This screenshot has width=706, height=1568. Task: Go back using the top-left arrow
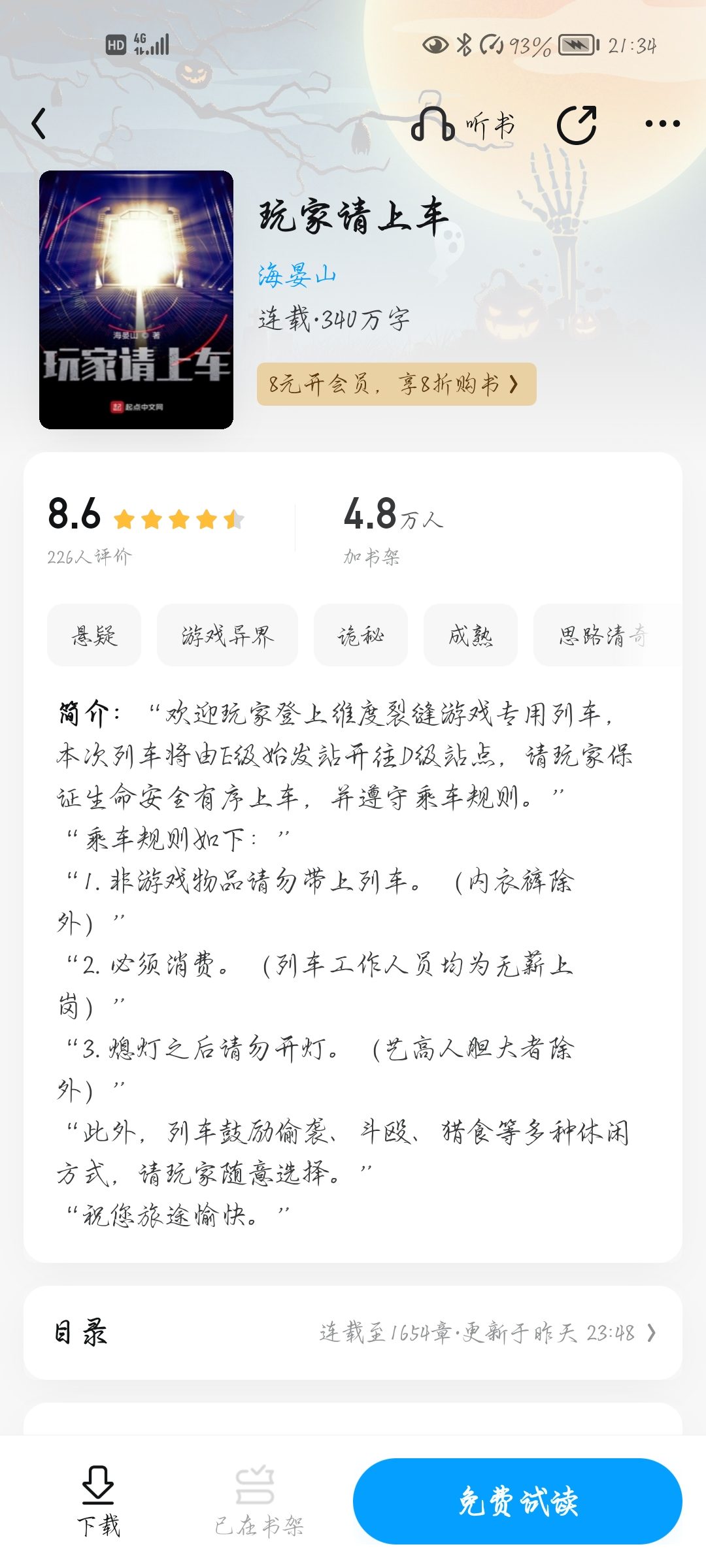click(39, 123)
